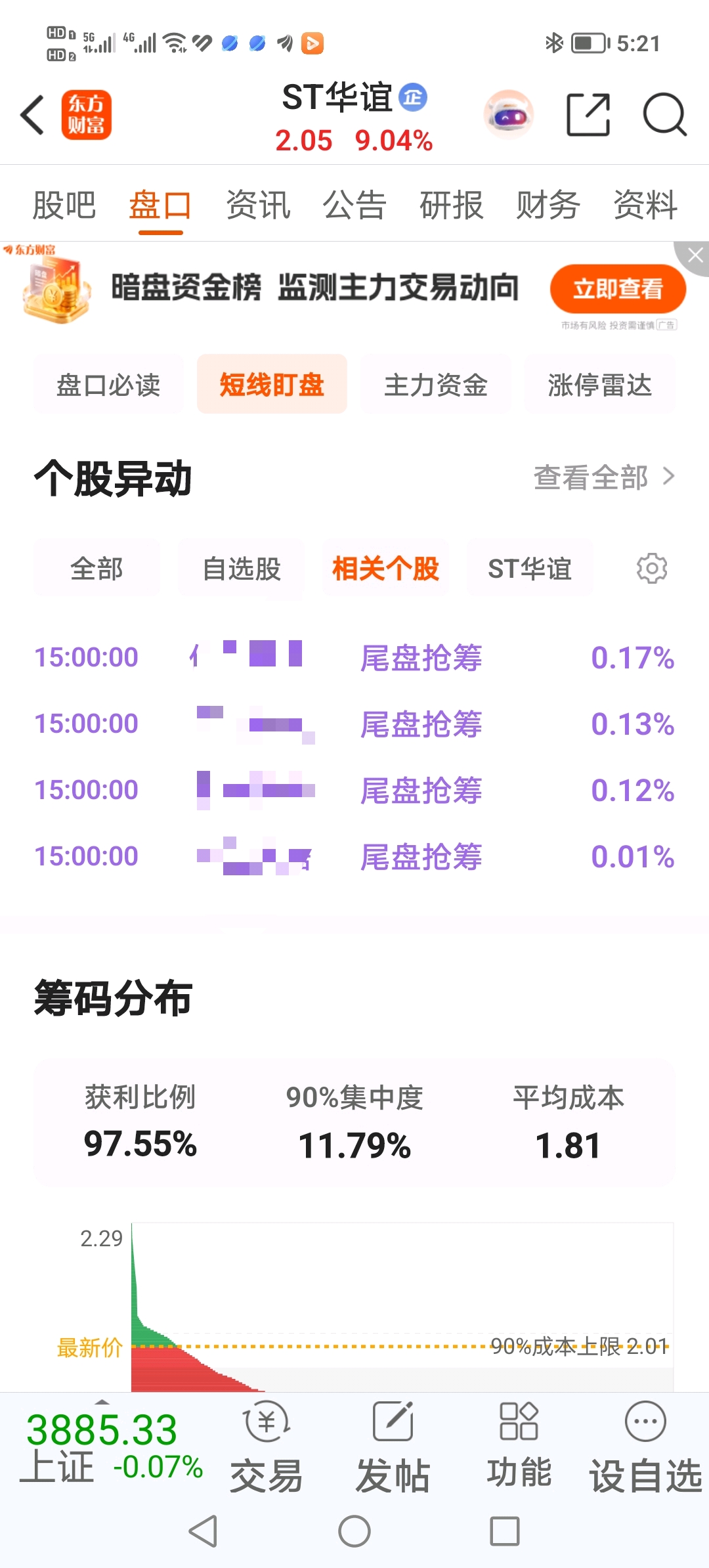Tap the system home button

coord(354,1532)
